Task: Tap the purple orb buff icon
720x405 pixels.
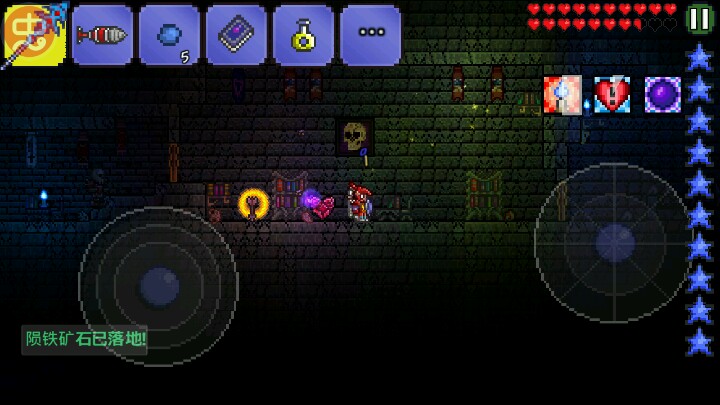Action: (662, 94)
